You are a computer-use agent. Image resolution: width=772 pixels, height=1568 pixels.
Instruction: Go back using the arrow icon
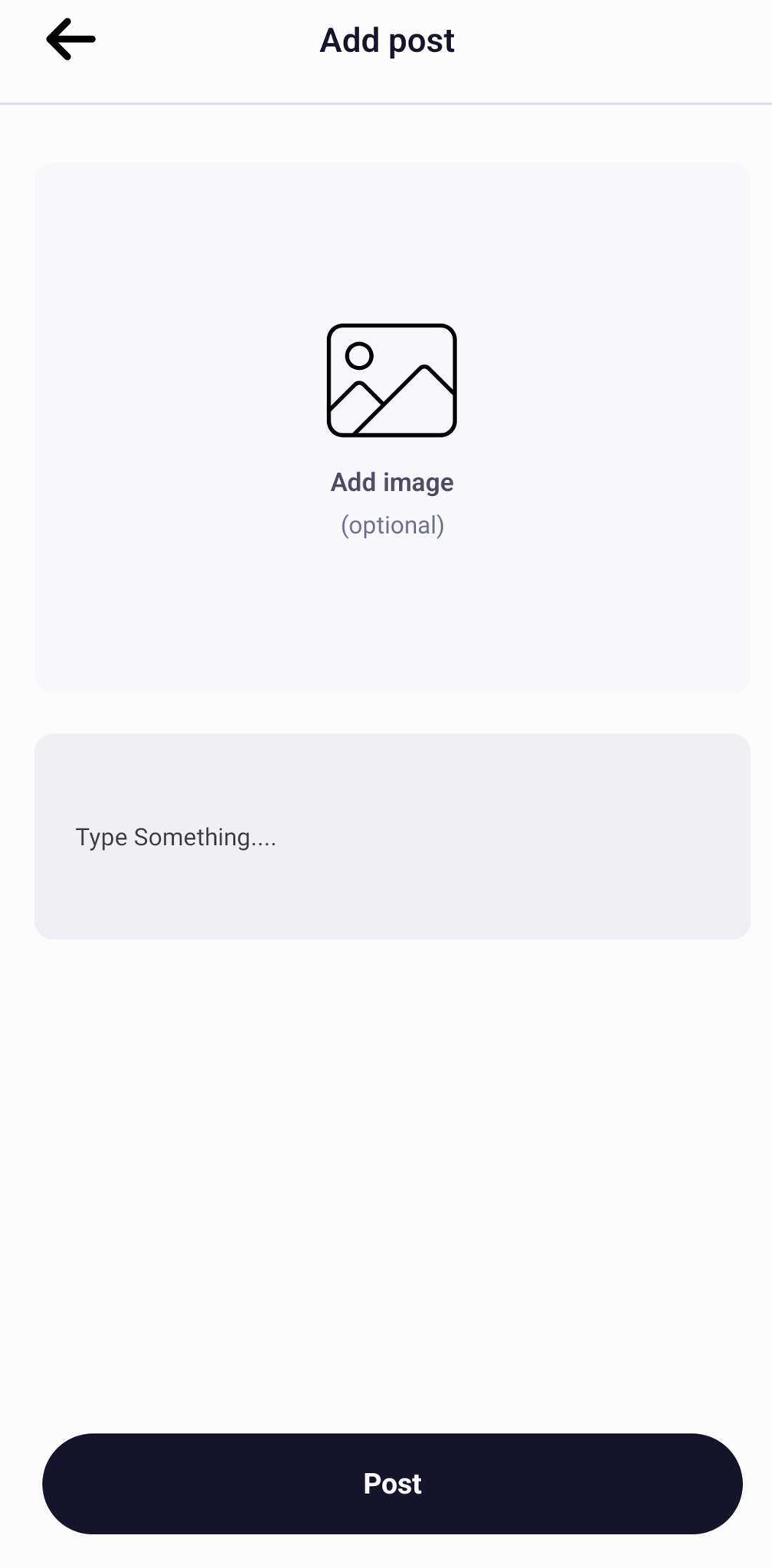click(x=70, y=40)
